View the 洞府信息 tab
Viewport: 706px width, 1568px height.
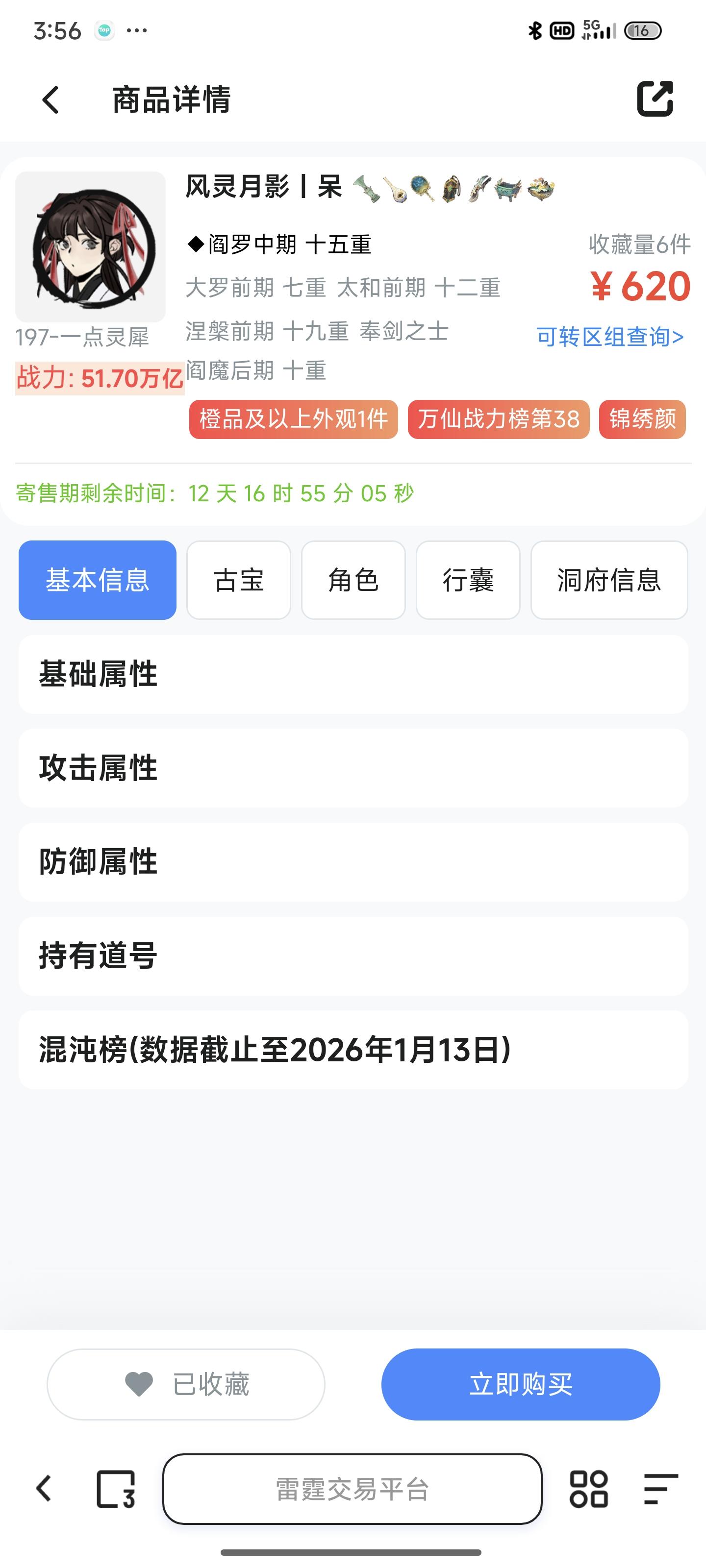(609, 580)
